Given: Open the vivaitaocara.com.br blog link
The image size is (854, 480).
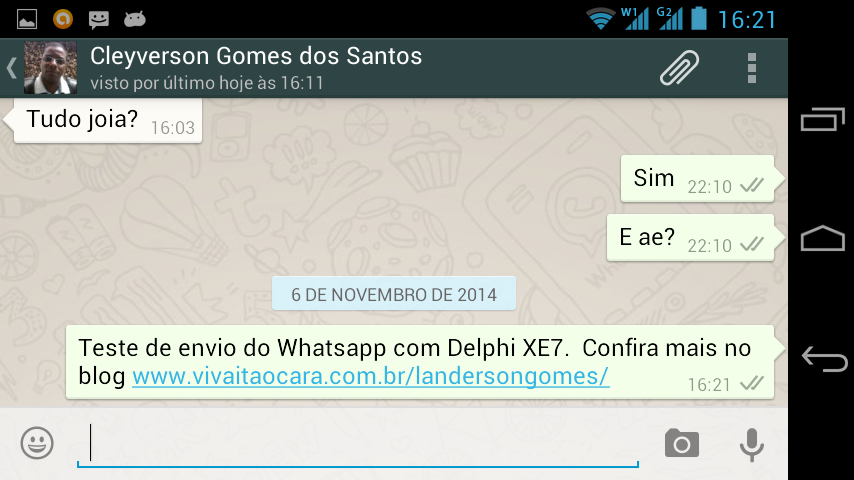Looking at the screenshot, I should (x=370, y=377).
